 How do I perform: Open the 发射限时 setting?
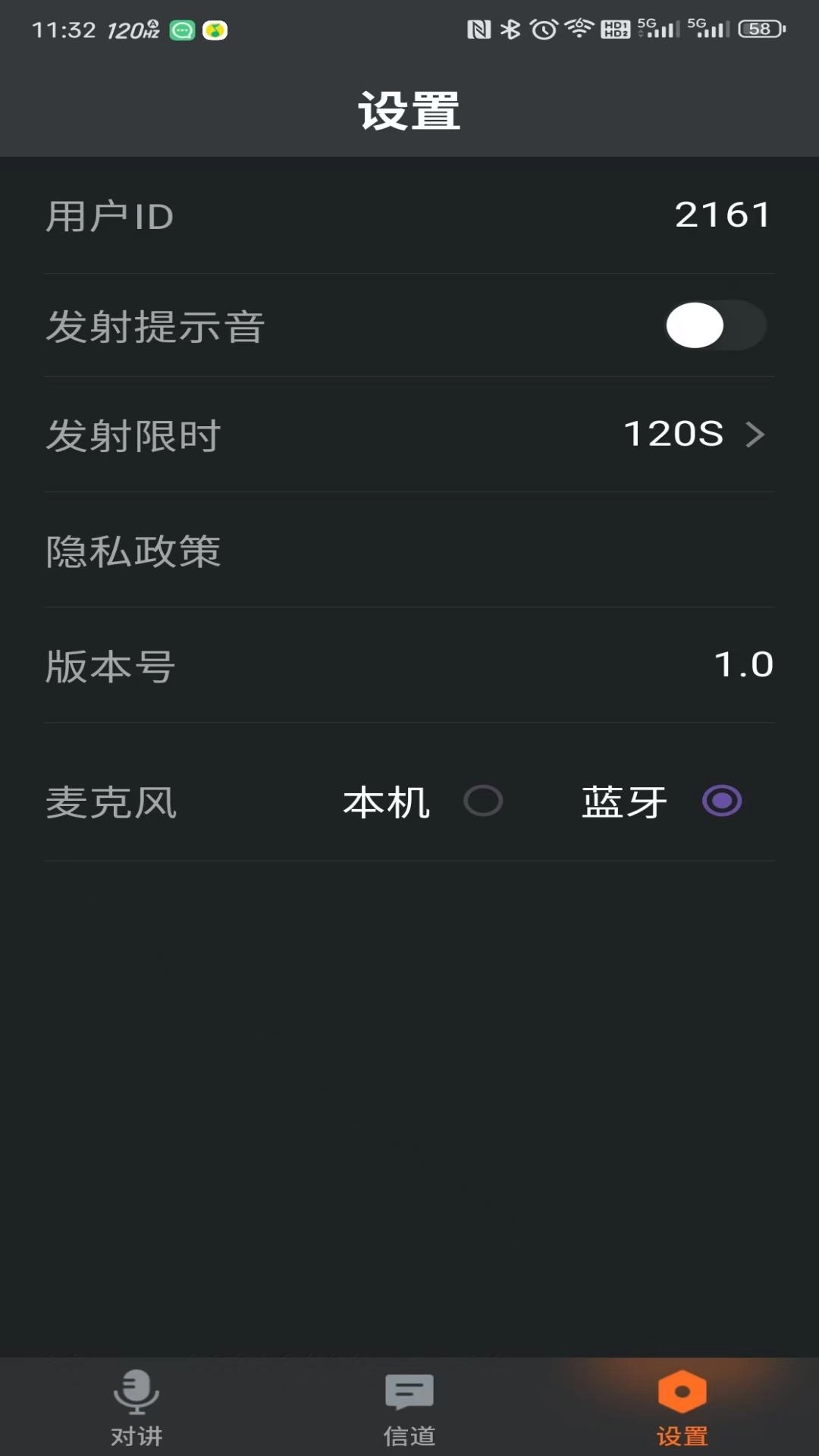(x=409, y=435)
